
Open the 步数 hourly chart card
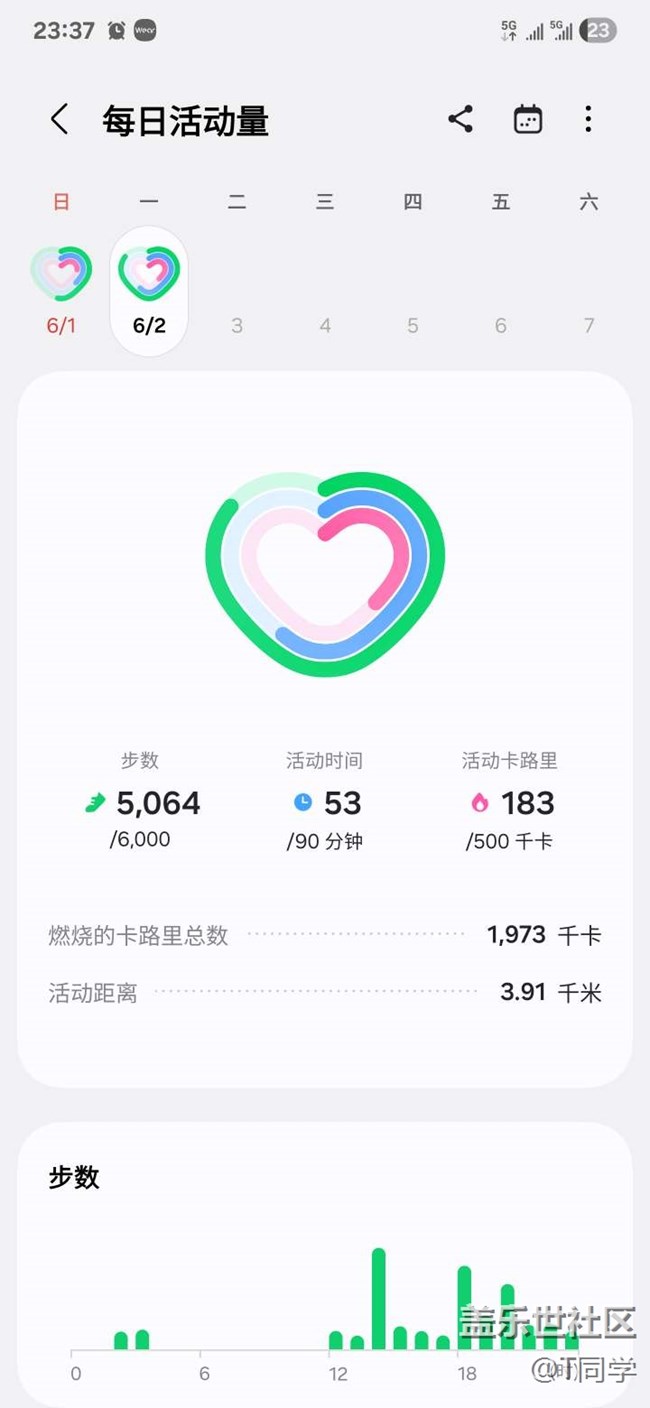[x=325, y=1264]
